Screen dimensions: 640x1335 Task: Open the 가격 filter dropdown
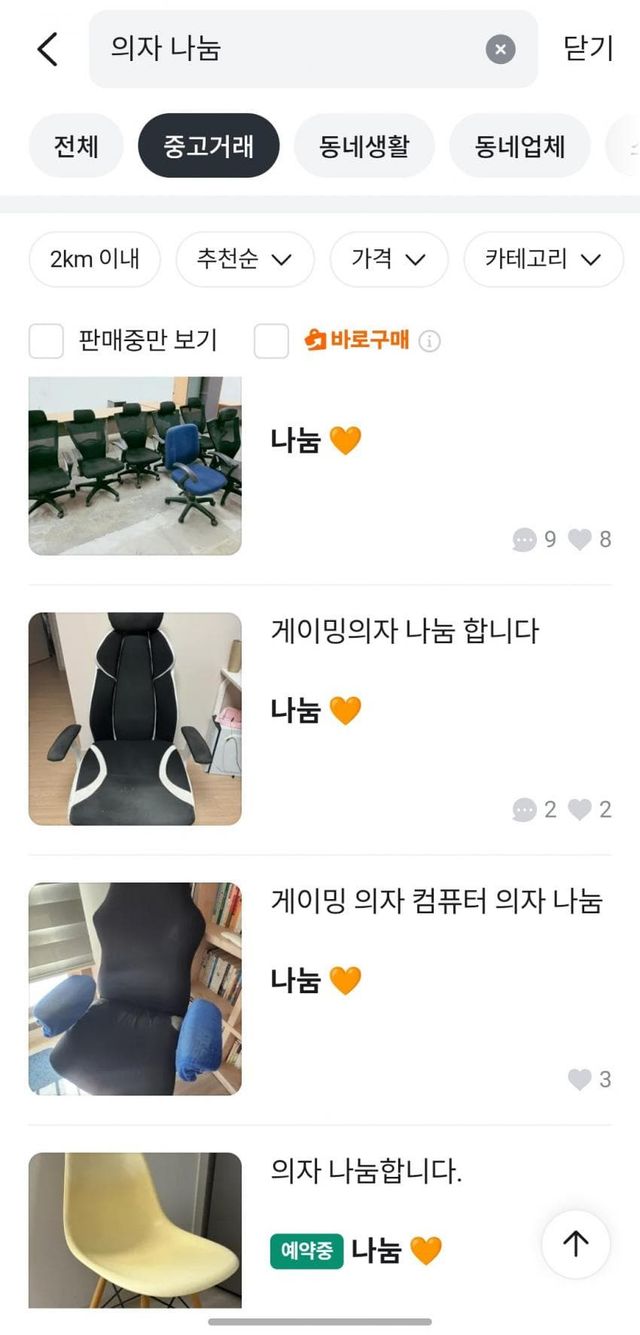[388, 260]
